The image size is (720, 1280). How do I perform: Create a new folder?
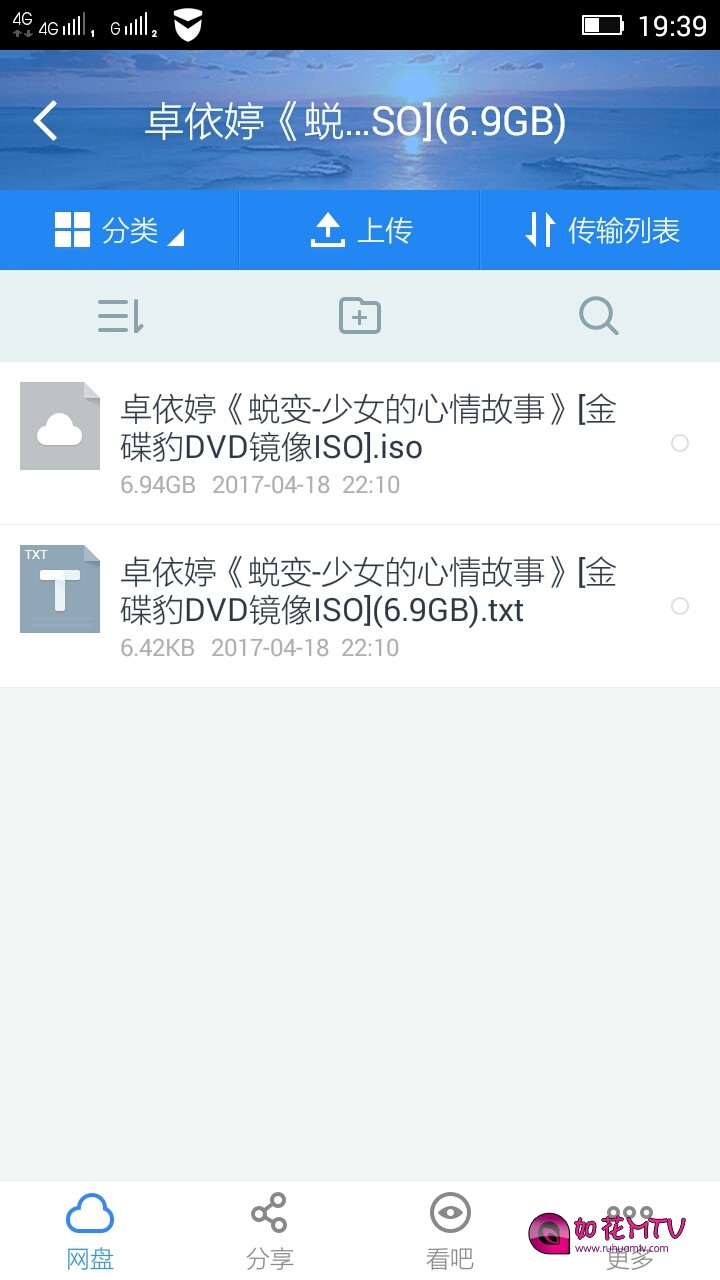360,317
